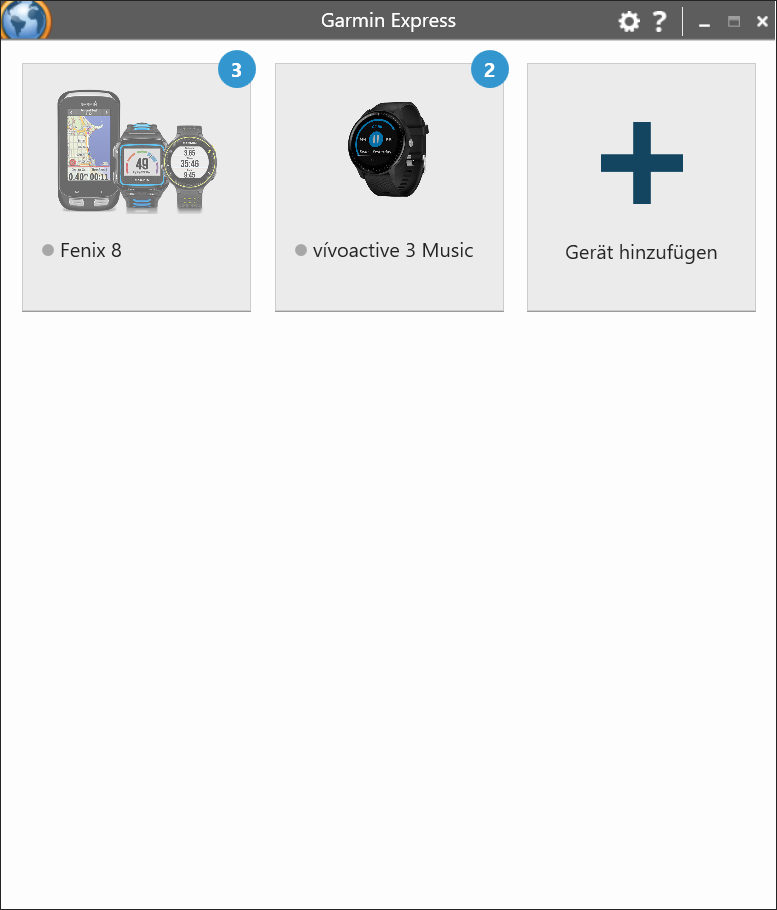Tap Gerät hinzufügen to add a device
This screenshot has height=910, width=777.
pyautogui.click(x=641, y=187)
